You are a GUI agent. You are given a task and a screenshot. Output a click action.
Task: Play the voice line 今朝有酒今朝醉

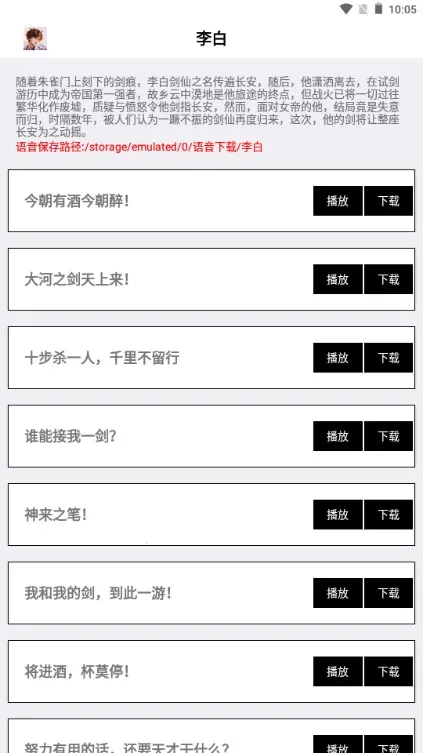pos(338,201)
